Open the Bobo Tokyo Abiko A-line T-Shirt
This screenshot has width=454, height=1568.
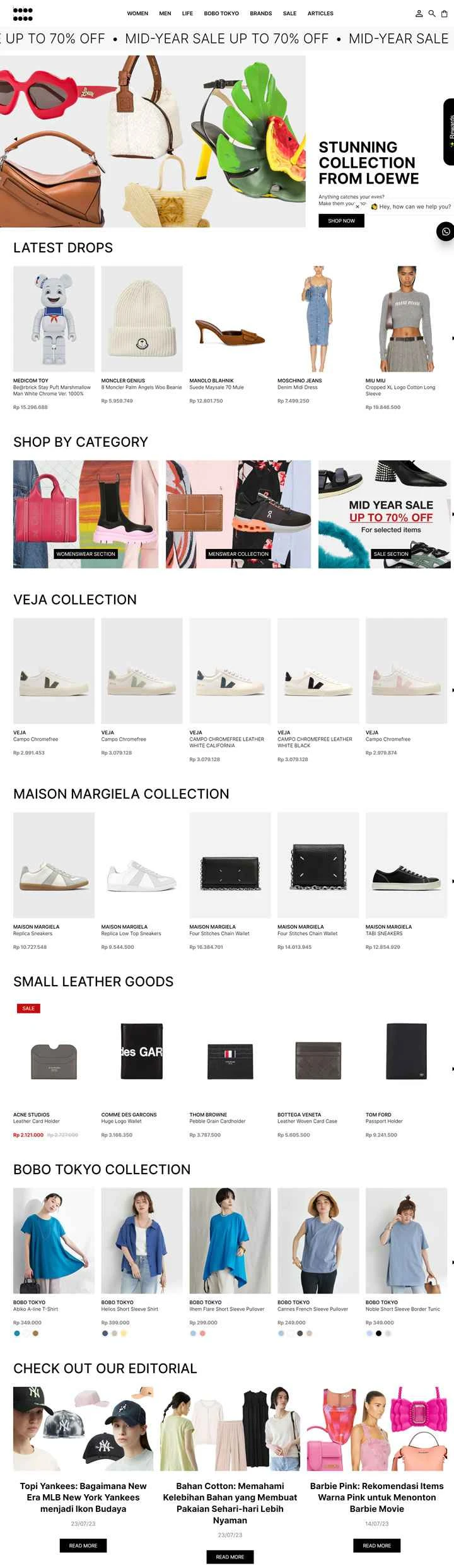(54, 1241)
